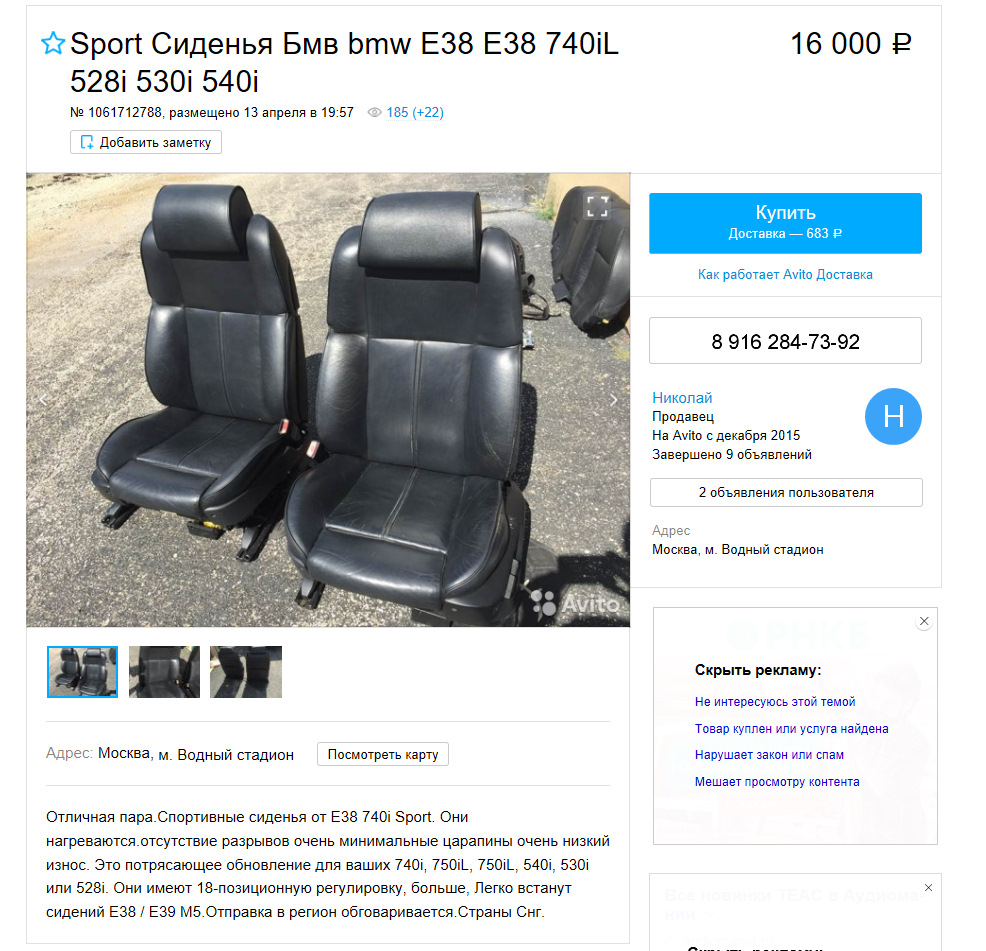Open the photo in fullscreen mode
This screenshot has height=951, width=986.
point(597,206)
